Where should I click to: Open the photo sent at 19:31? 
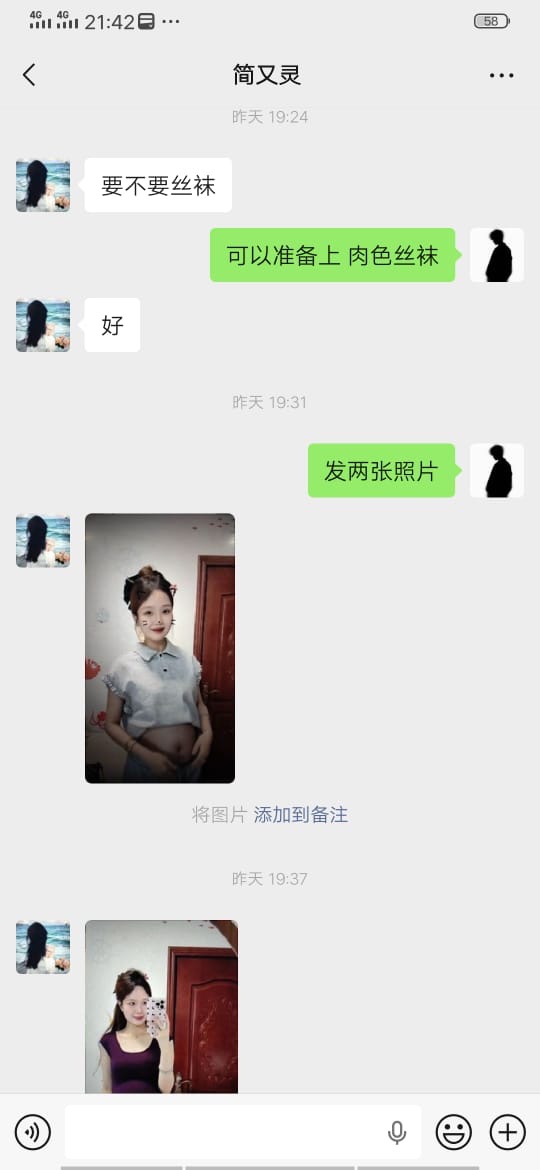coord(160,648)
